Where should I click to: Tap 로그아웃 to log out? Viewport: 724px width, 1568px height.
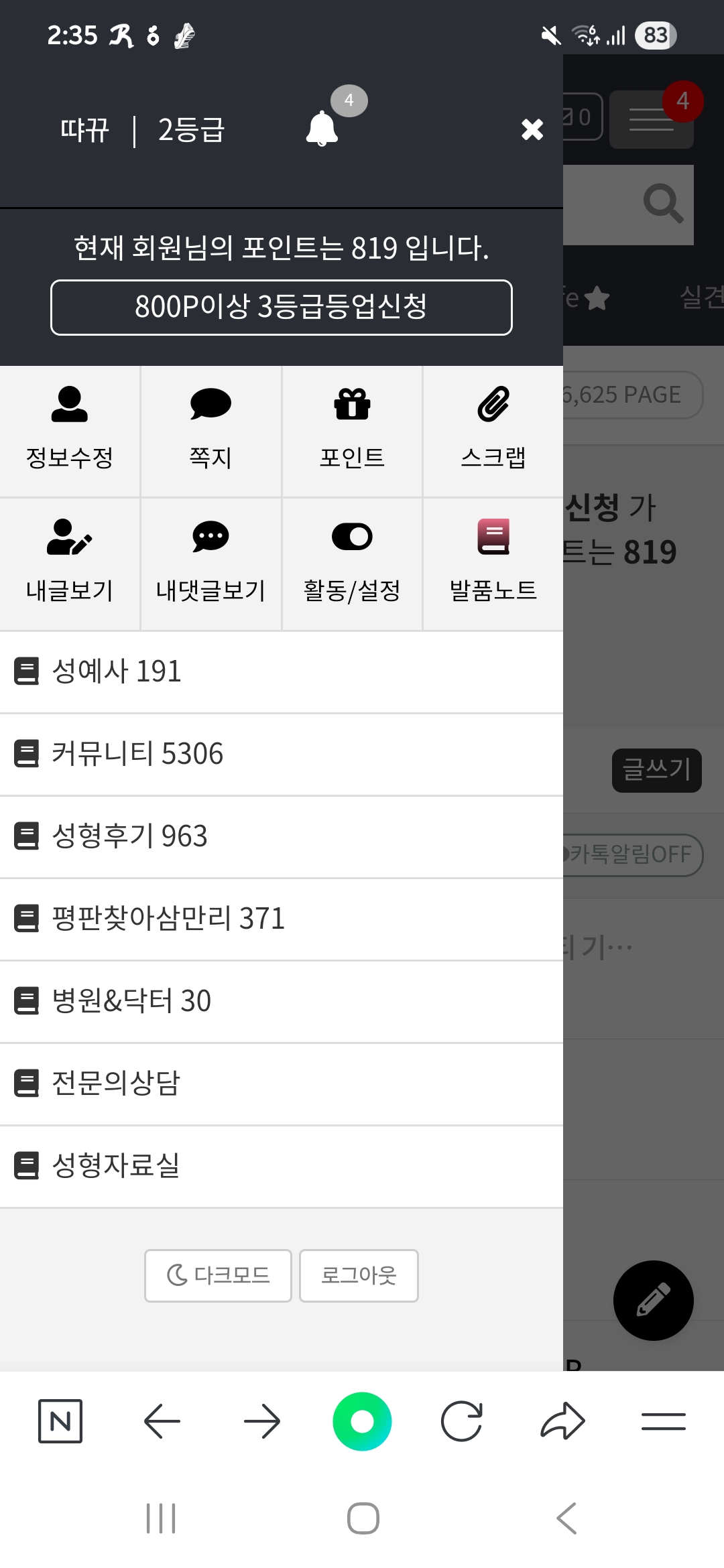[359, 1275]
